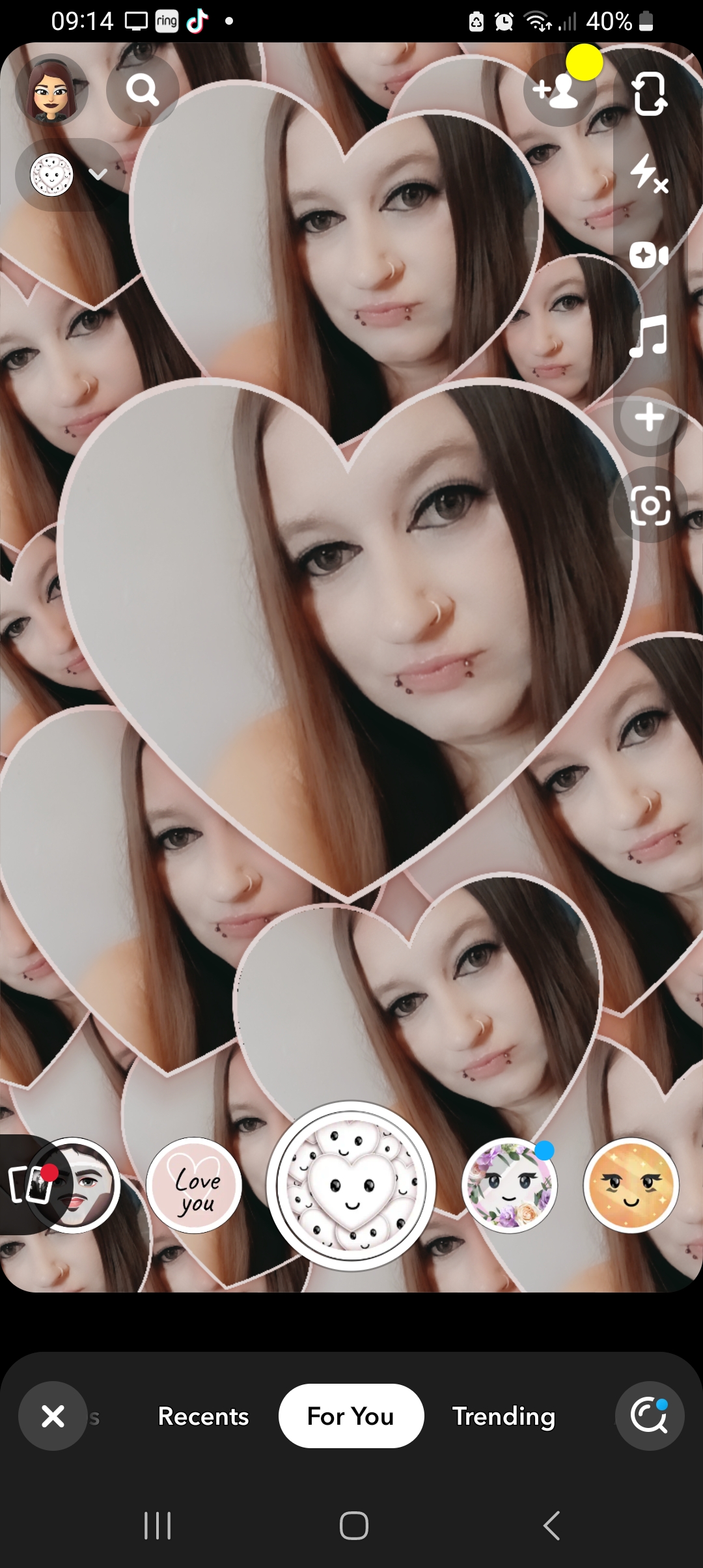The image size is (703, 1568).
Task: Add music to the snap
Action: click(649, 336)
